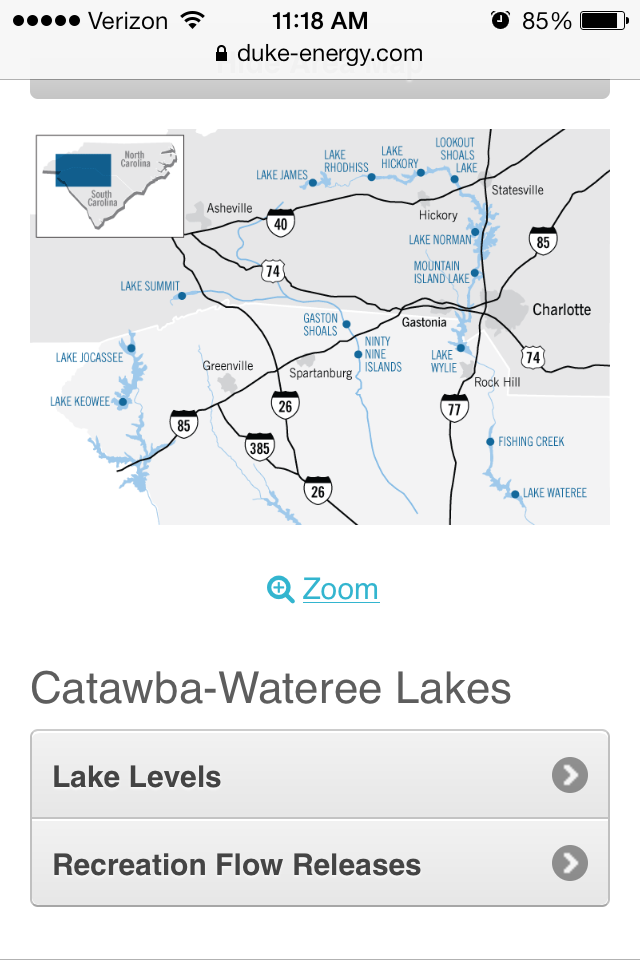Open Recreation Flow Releases
The height and width of the screenshot is (960, 640).
[x=320, y=864]
